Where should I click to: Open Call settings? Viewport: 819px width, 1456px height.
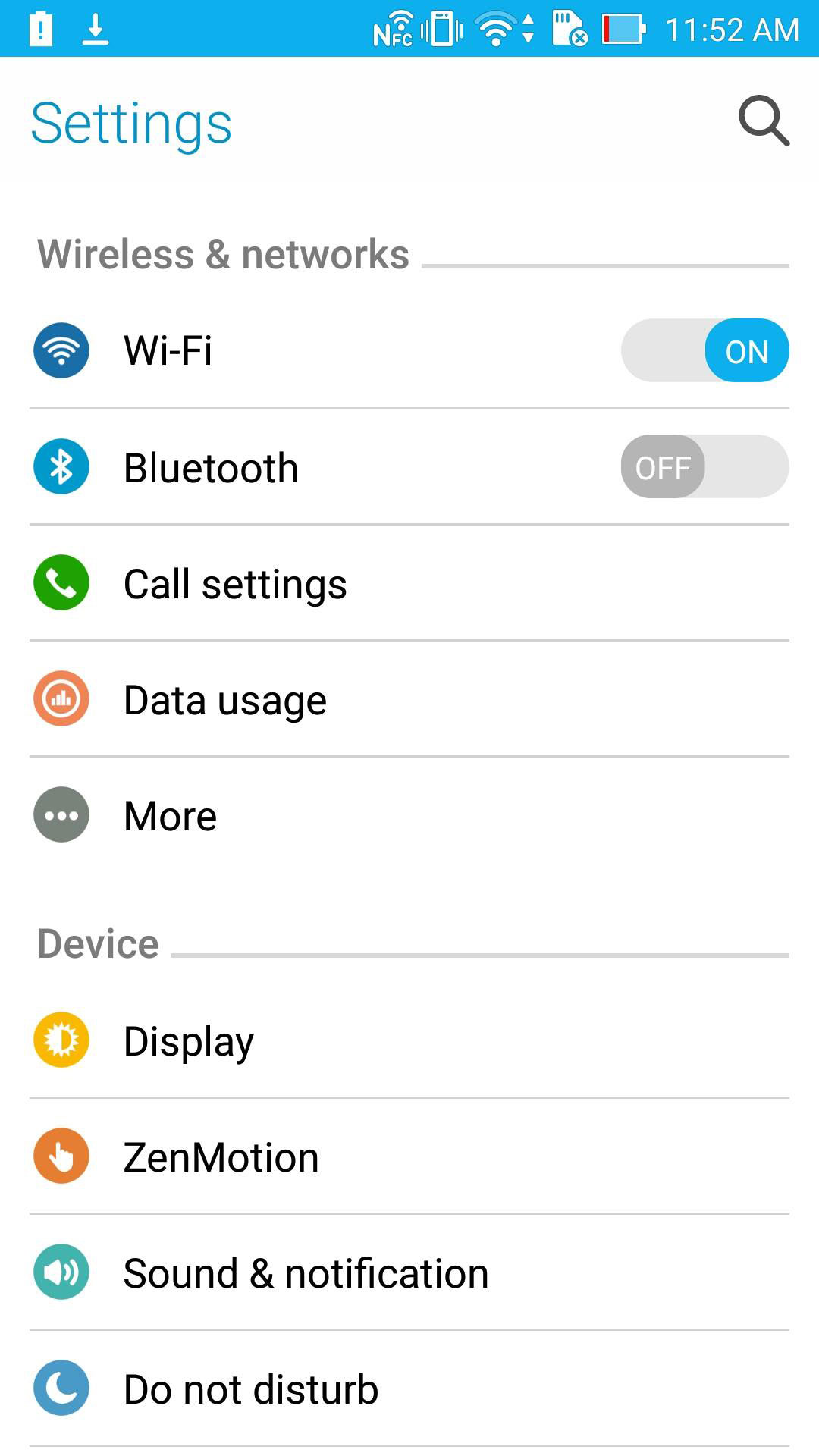point(409,582)
